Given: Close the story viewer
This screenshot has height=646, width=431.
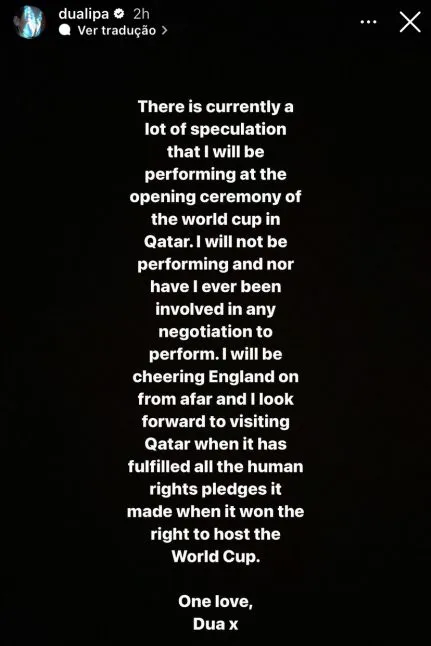Looking at the screenshot, I should coord(410,21).
